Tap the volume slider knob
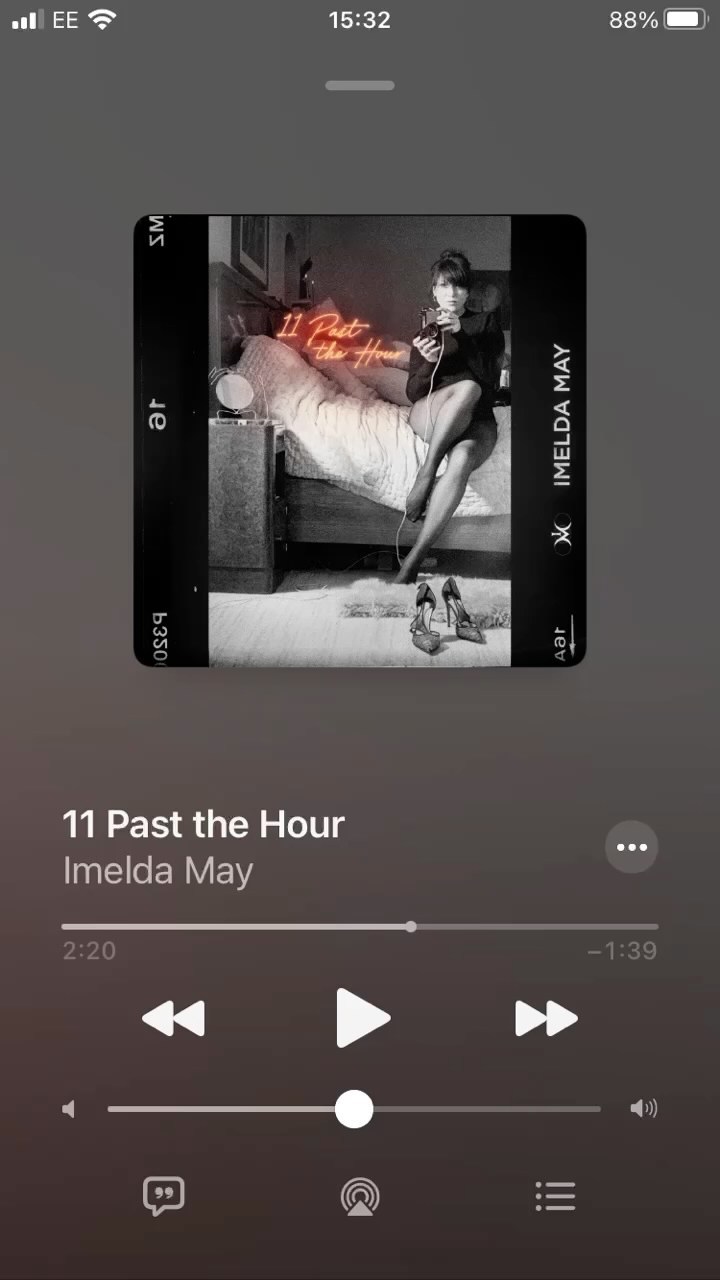 pyautogui.click(x=354, y=1109)
